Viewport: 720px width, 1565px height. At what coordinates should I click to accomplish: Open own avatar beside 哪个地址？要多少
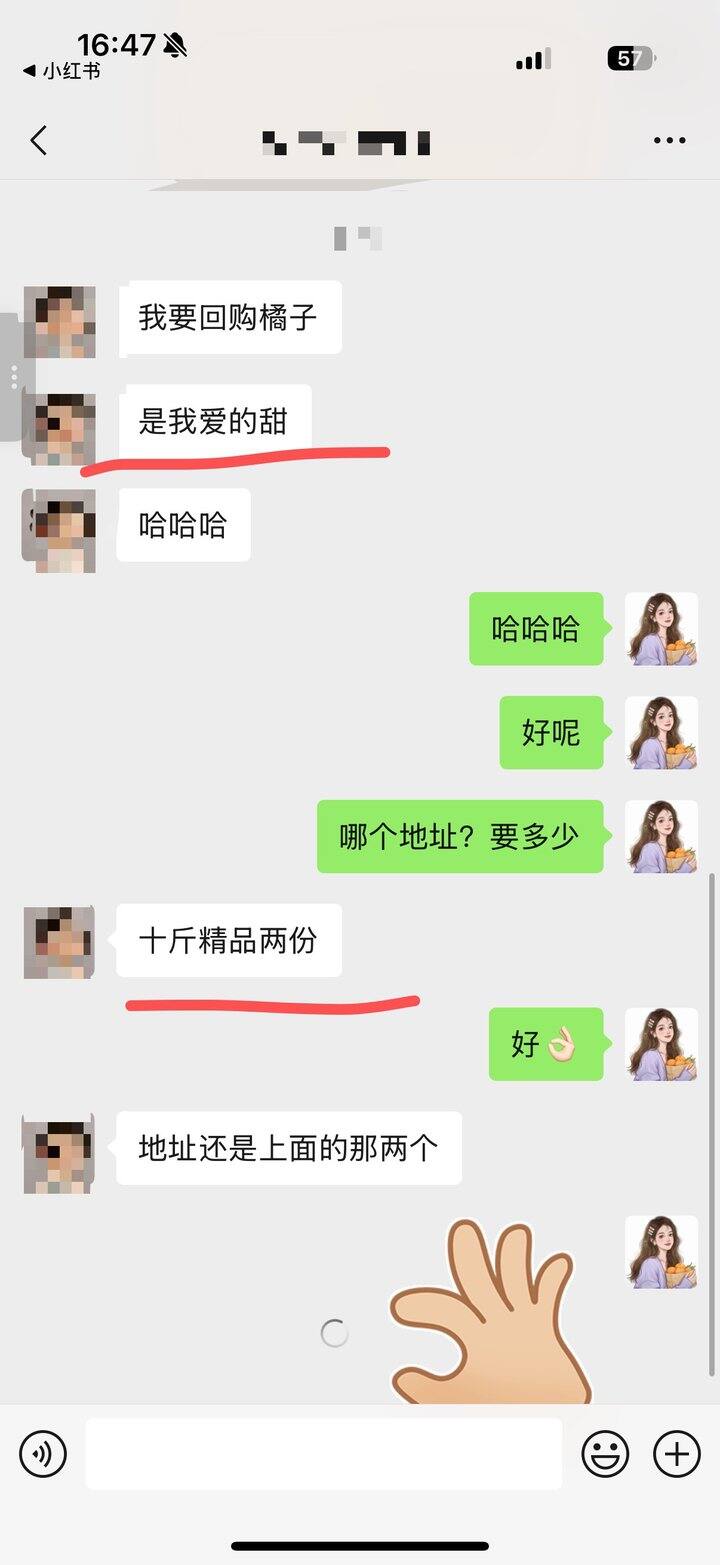coord(661,836)
